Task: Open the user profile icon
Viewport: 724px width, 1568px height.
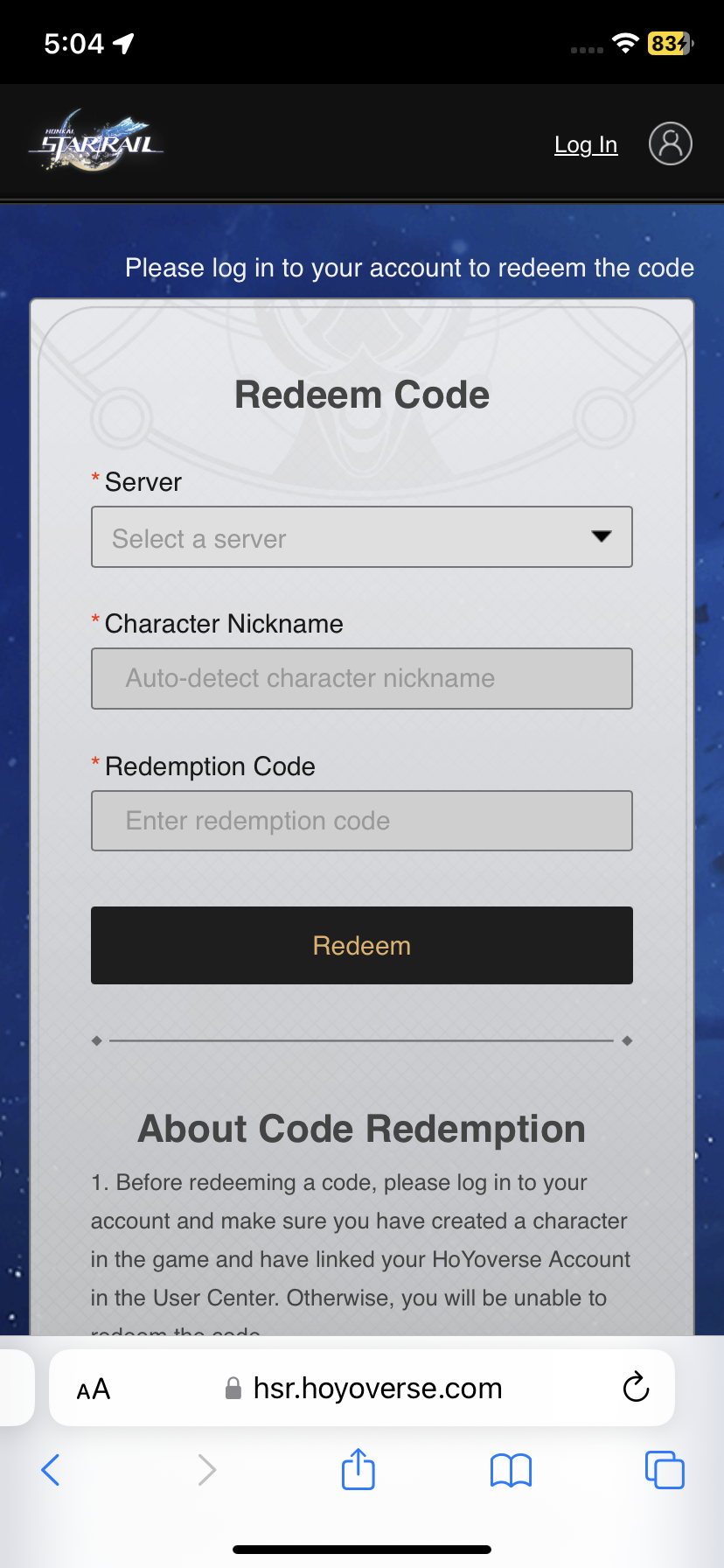Action: point(670,143)
